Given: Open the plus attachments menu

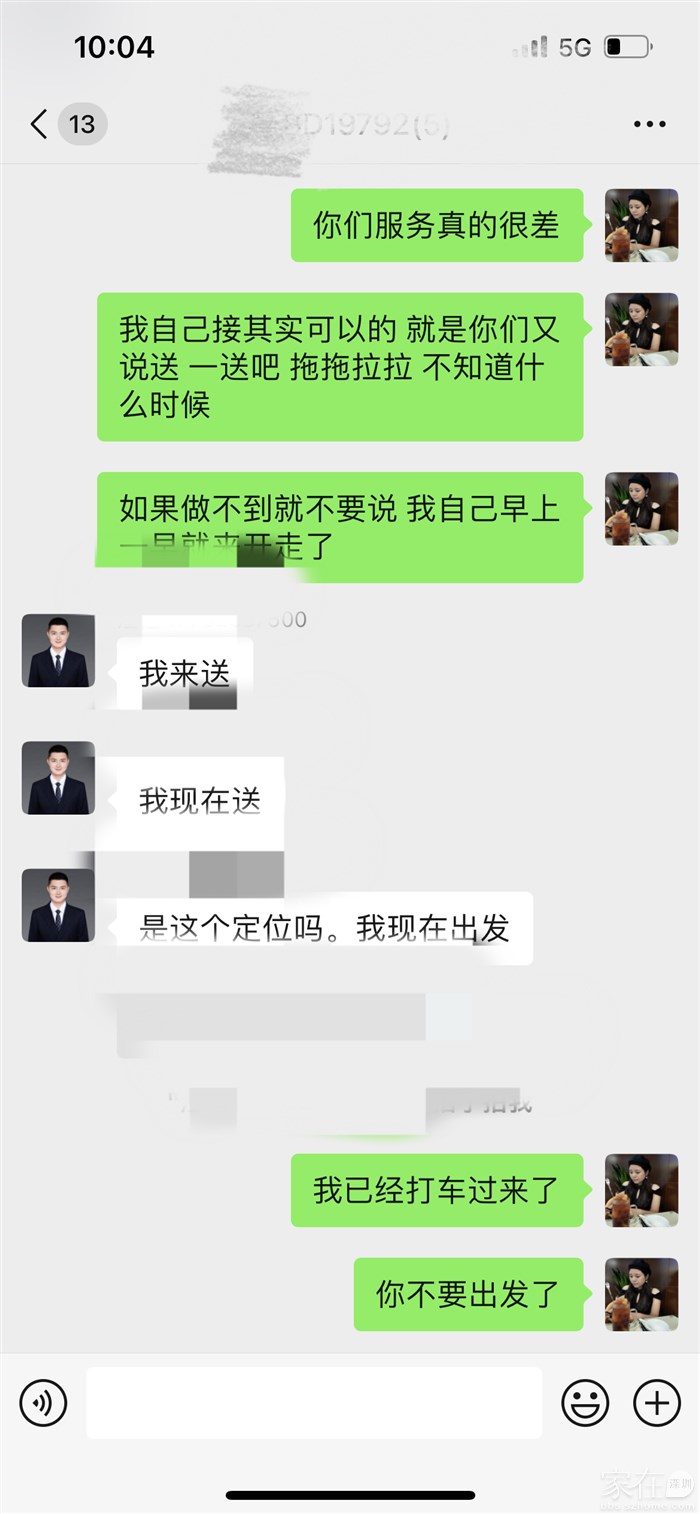Looking at the screenshot, I should (x=657, y=1402).
